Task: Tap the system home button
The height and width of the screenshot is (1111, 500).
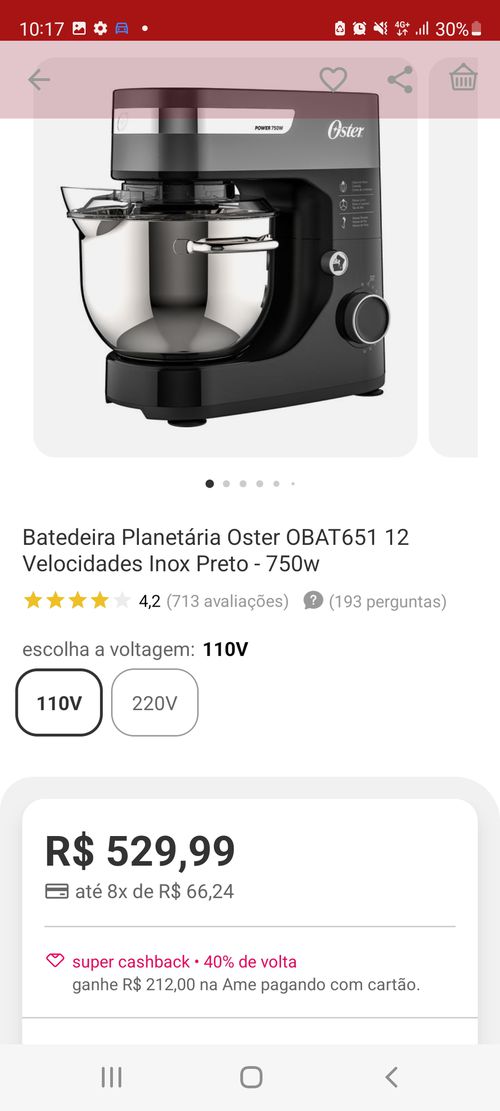Action: click(x=251, y=1077)
